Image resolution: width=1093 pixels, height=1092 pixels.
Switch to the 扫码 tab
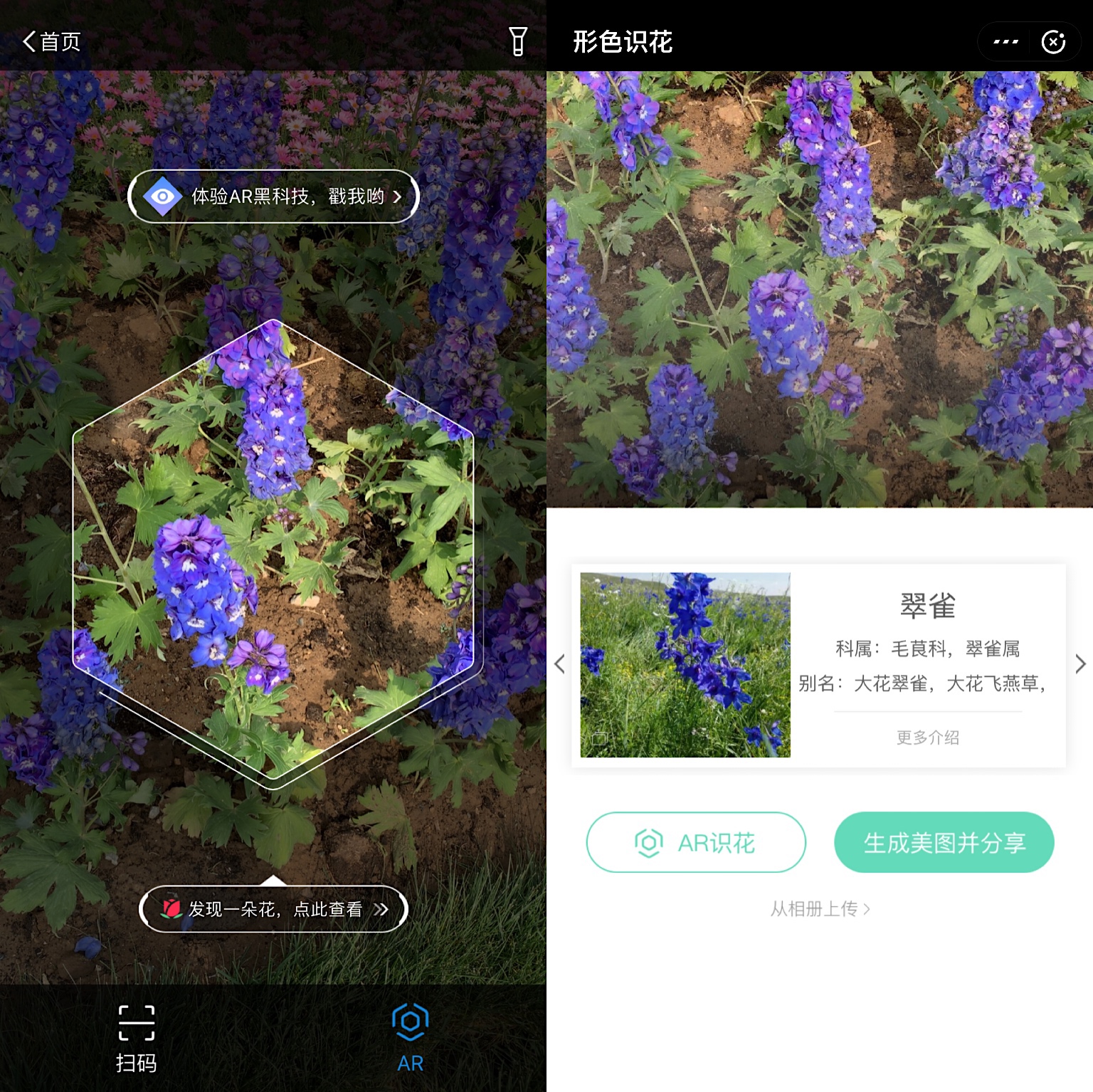click(x=136, y=1039)
